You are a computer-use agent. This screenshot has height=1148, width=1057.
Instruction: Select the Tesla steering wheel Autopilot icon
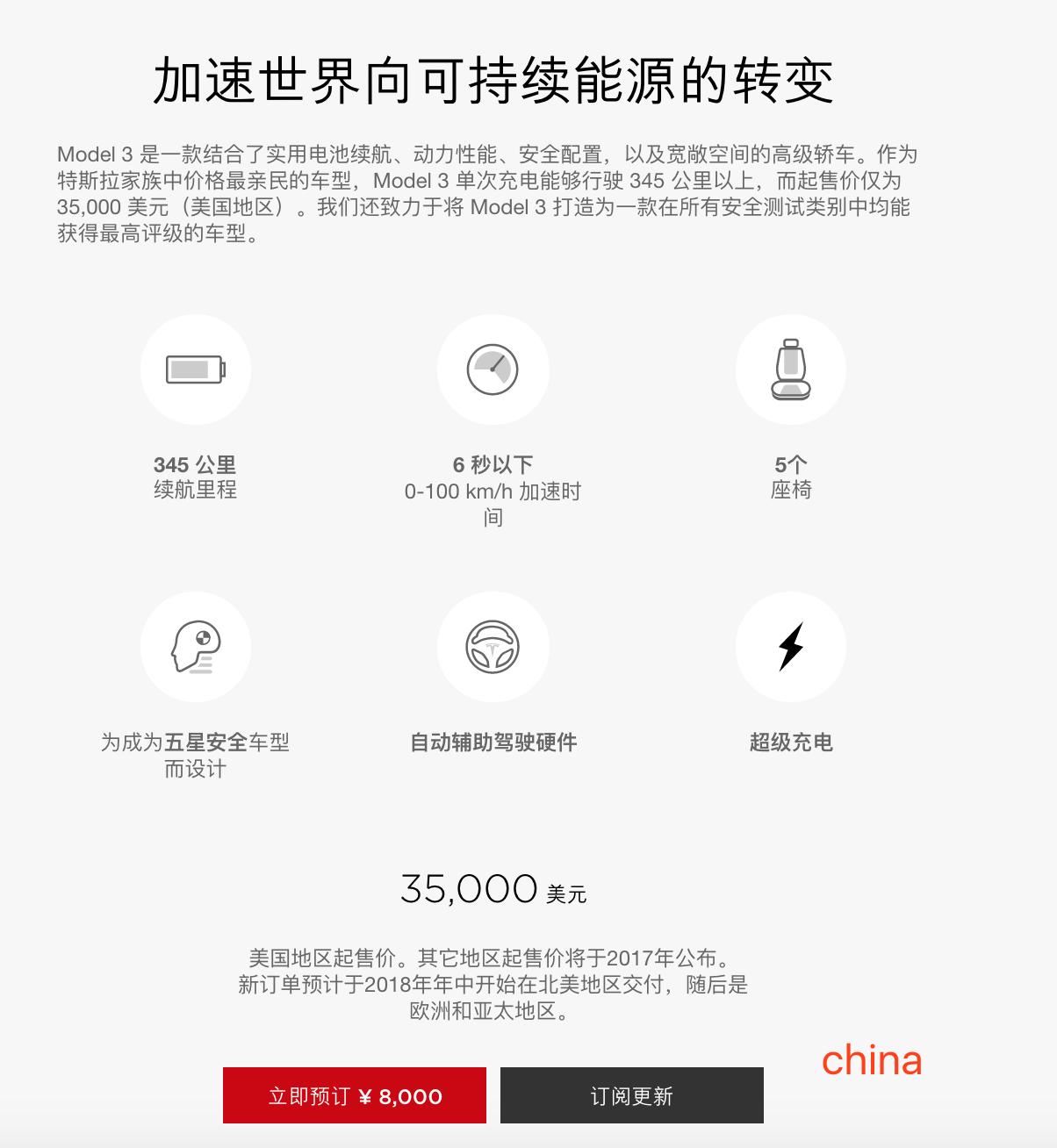493,646
